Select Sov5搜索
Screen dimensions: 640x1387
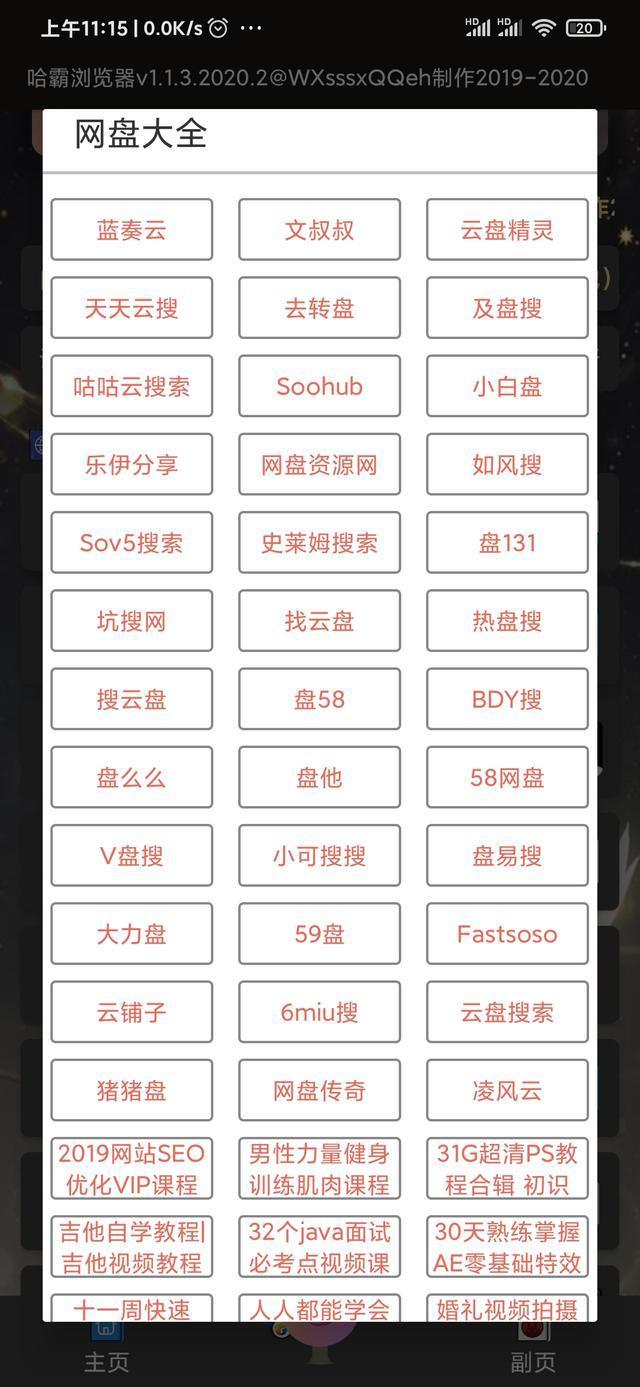tap(131, 543)
